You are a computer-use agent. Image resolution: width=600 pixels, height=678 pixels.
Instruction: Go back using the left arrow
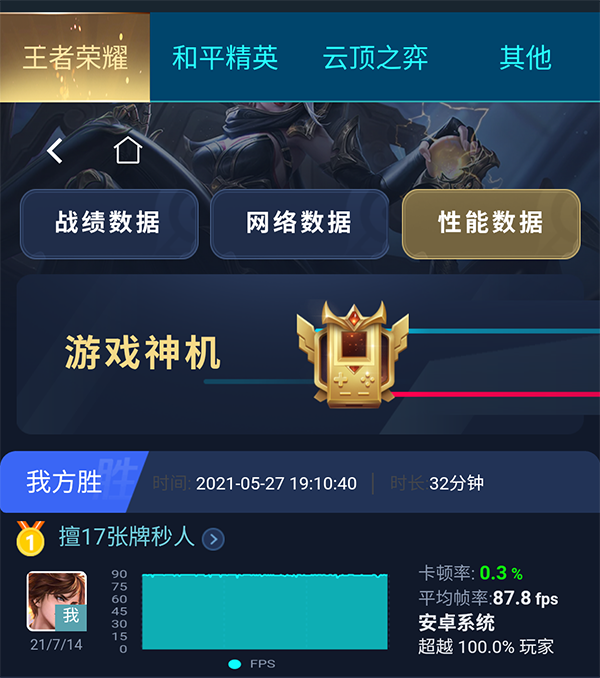[x=55, y=151]
